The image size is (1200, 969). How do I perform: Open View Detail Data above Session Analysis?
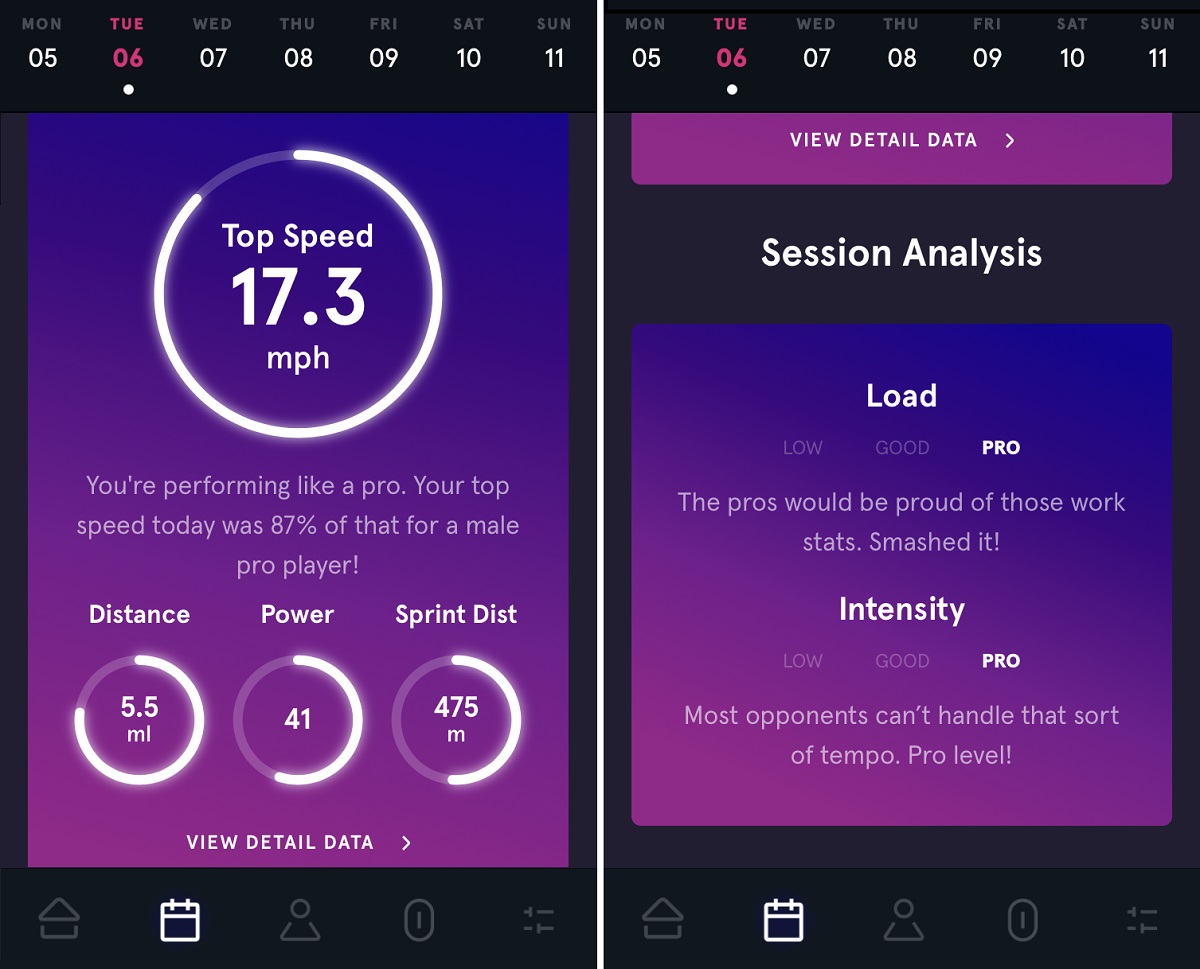[901, 141]
